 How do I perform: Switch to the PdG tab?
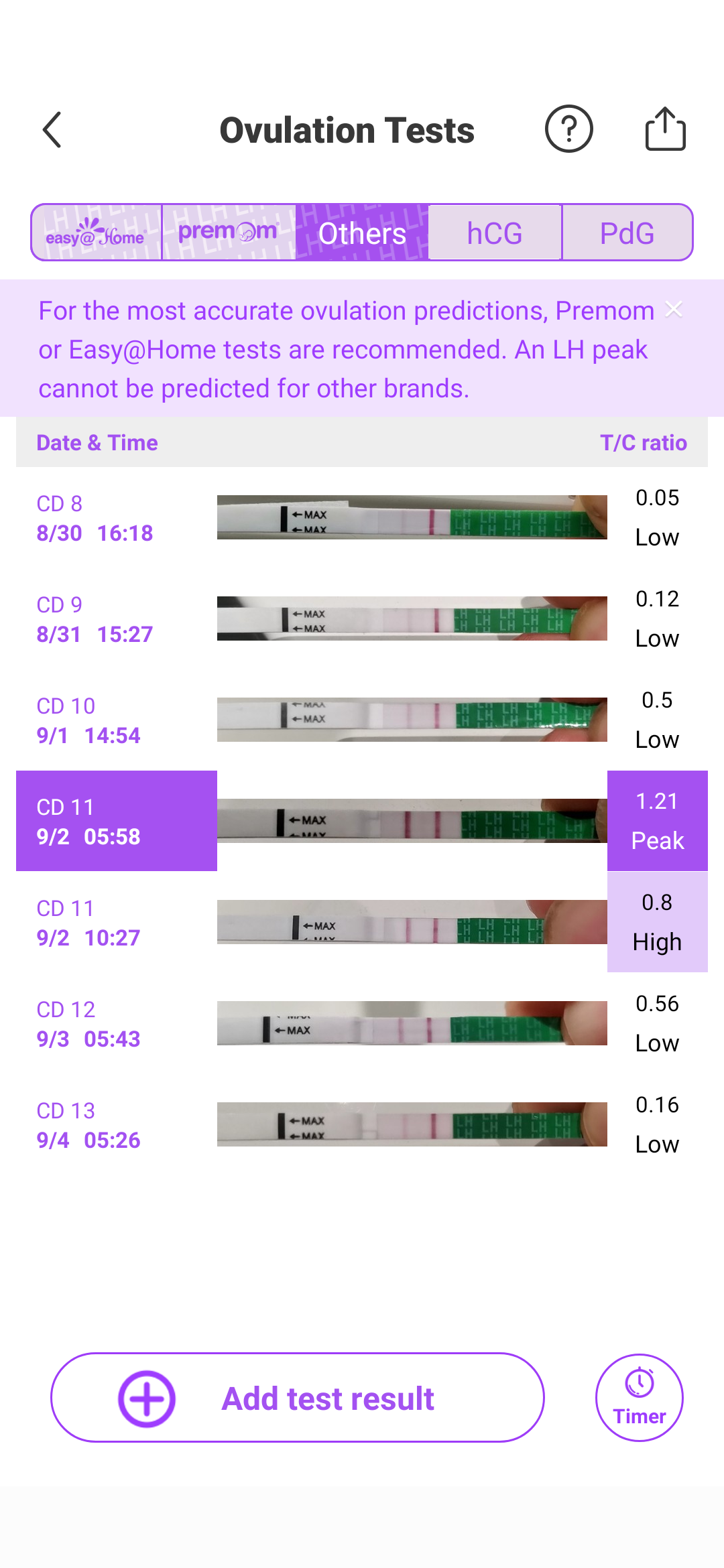(627, 233)
